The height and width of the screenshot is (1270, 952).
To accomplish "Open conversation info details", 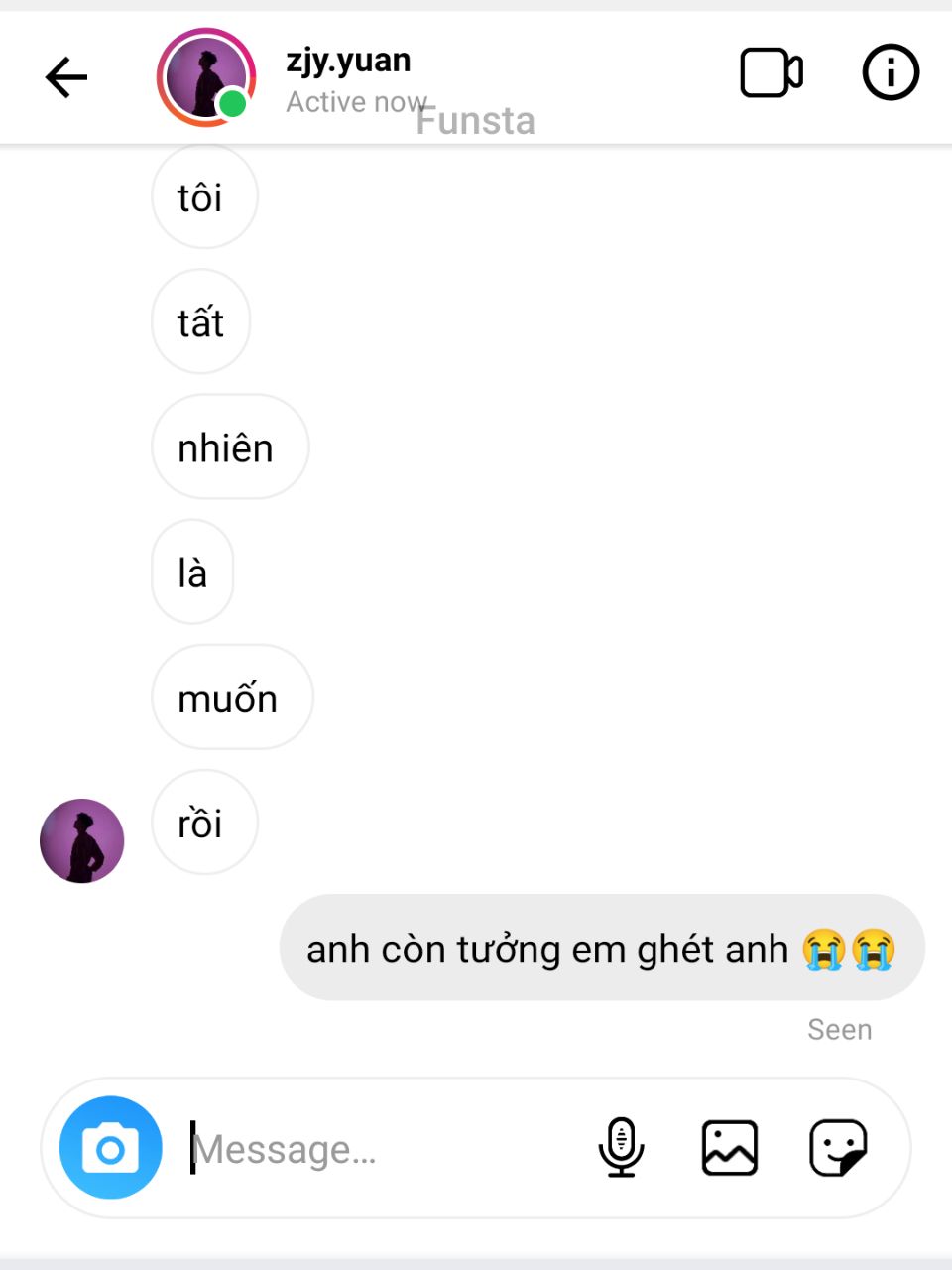I will point(891,73).
